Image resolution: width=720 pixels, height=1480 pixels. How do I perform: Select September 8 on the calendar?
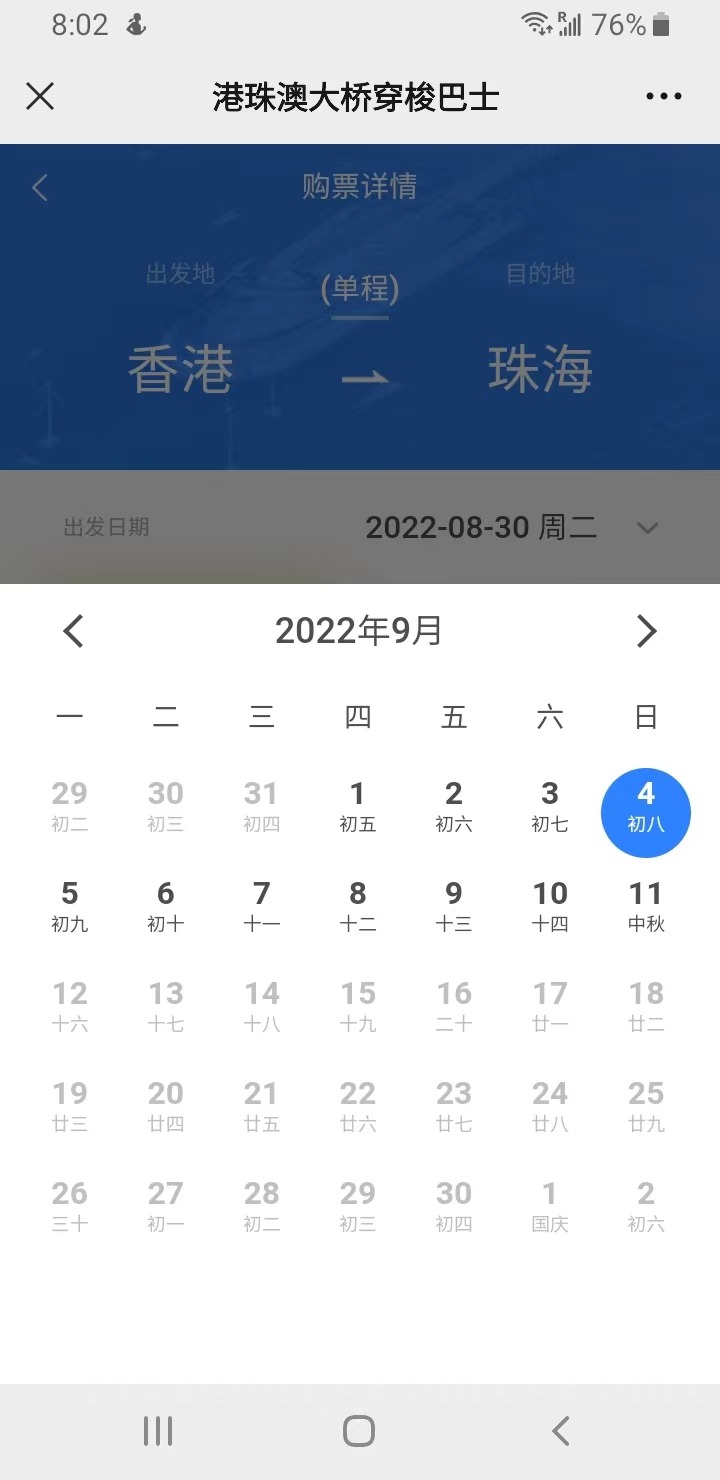[358, 908]
